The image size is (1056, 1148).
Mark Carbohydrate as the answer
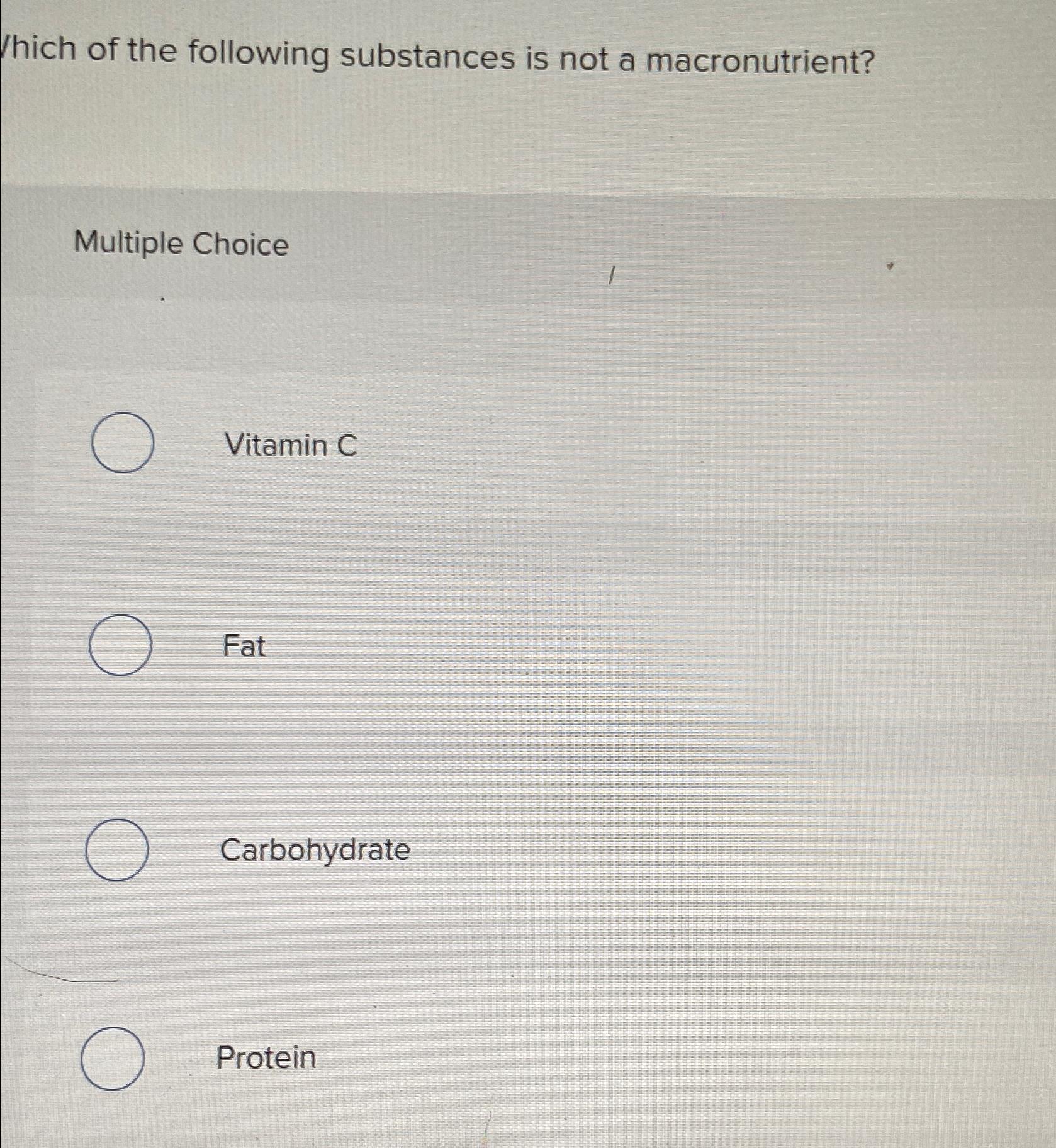coord(117,850)
